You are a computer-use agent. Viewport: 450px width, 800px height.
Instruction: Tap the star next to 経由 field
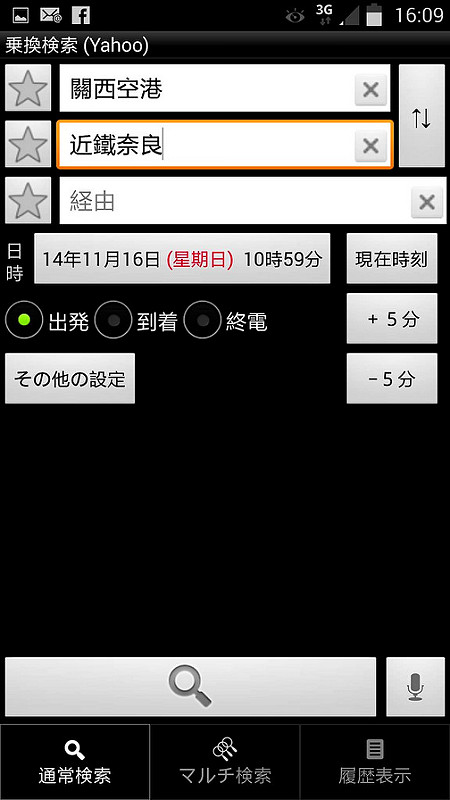[x=28, y=200]
